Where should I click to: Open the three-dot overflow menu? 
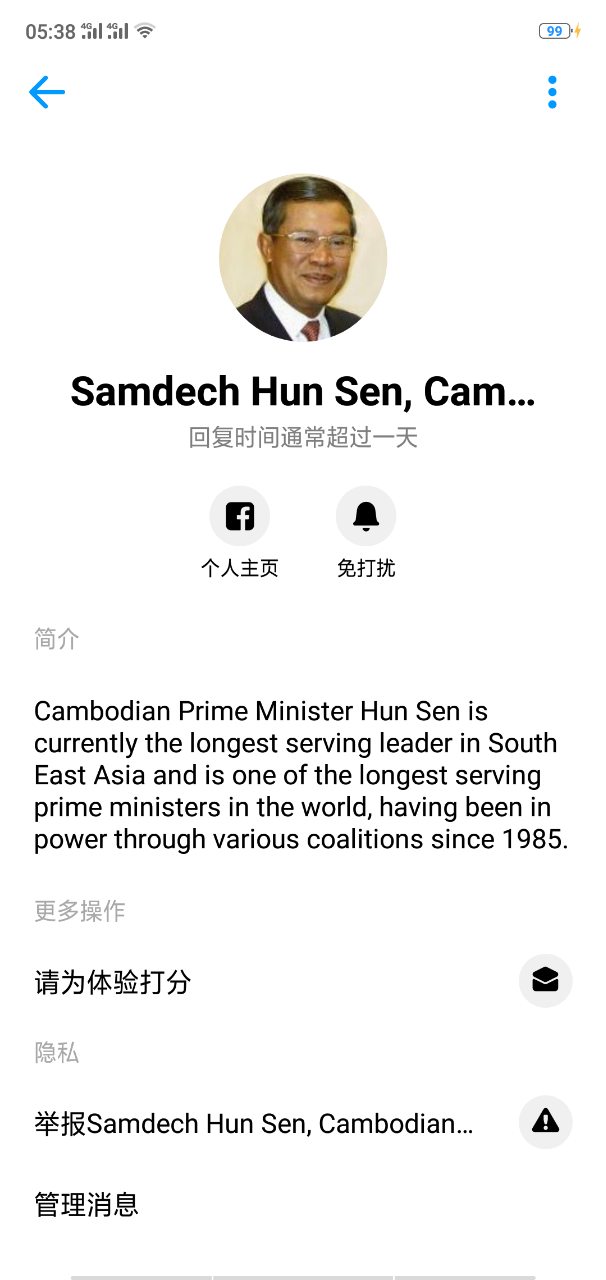click(x=552, y=92)
